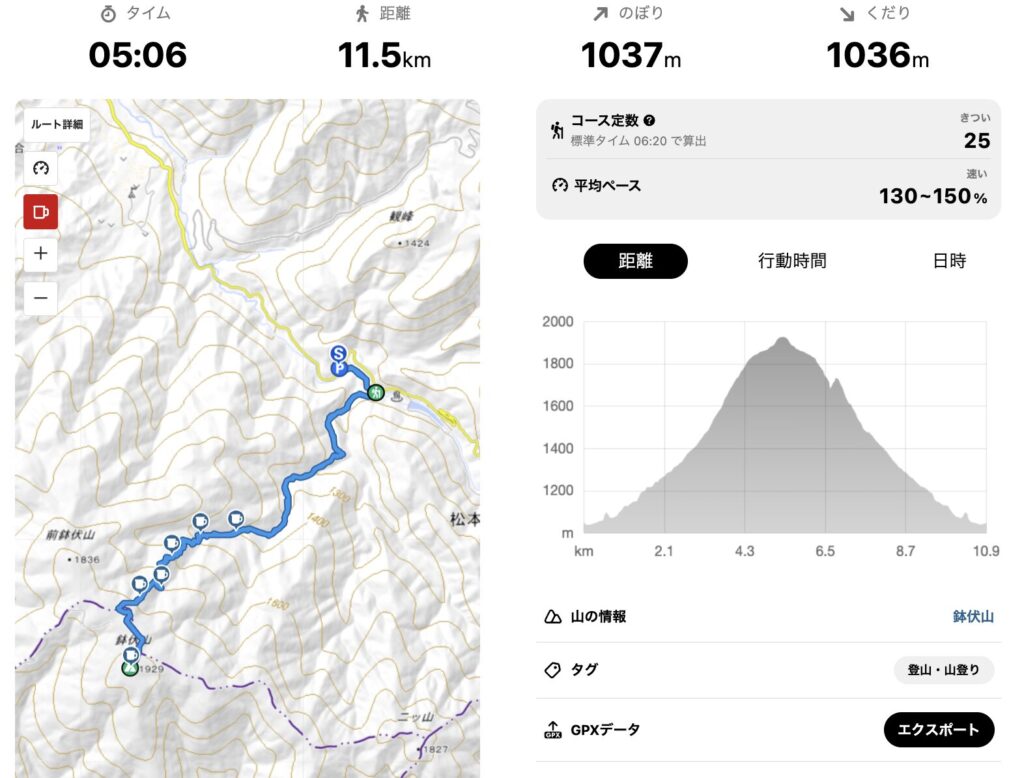Switch to the 日時 chart tab
The height and width of the screenshot is (778, 1024).
point(949,261)
